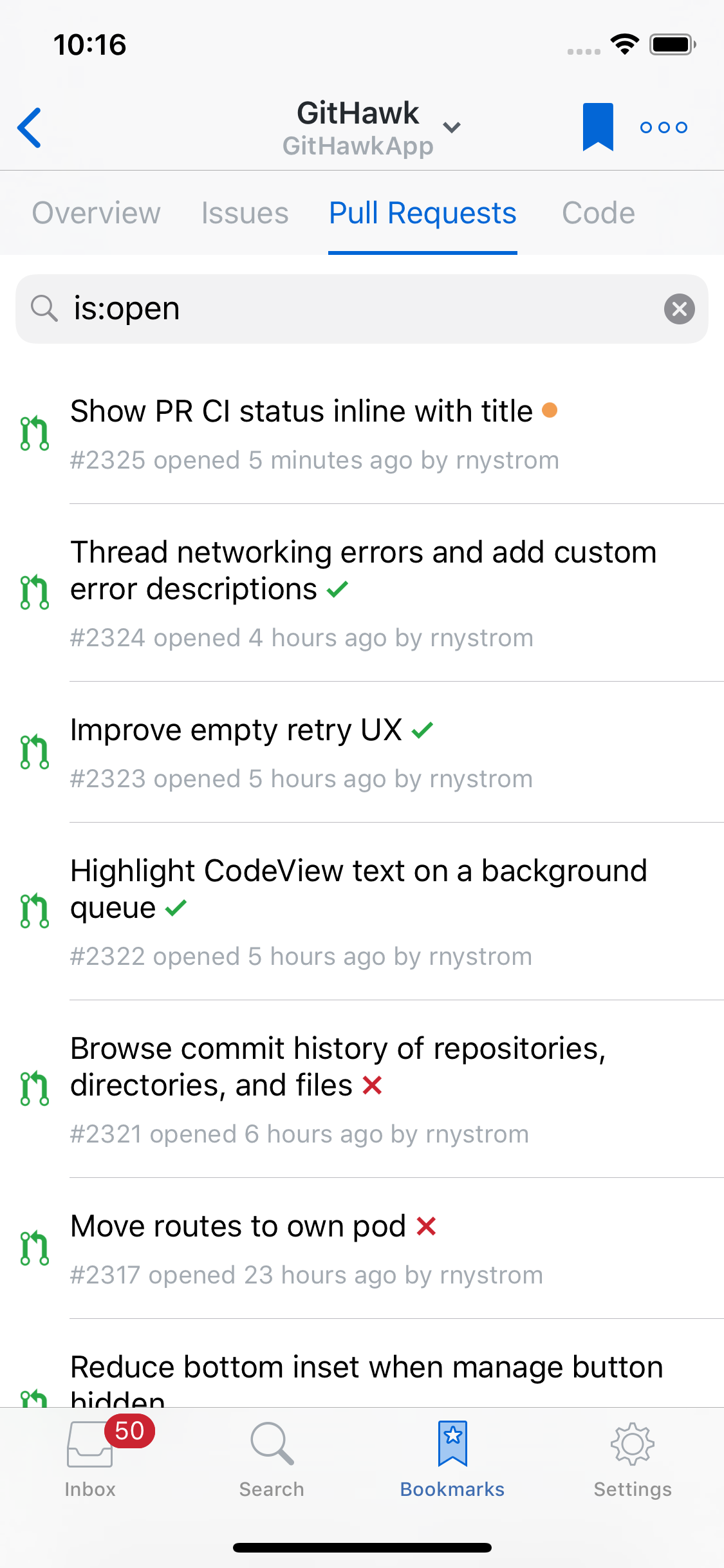This screenshot has height=1568, width=724.
Task: Select the Pull Requests tab
Action: pyautogui.click(x=423, y=213)
